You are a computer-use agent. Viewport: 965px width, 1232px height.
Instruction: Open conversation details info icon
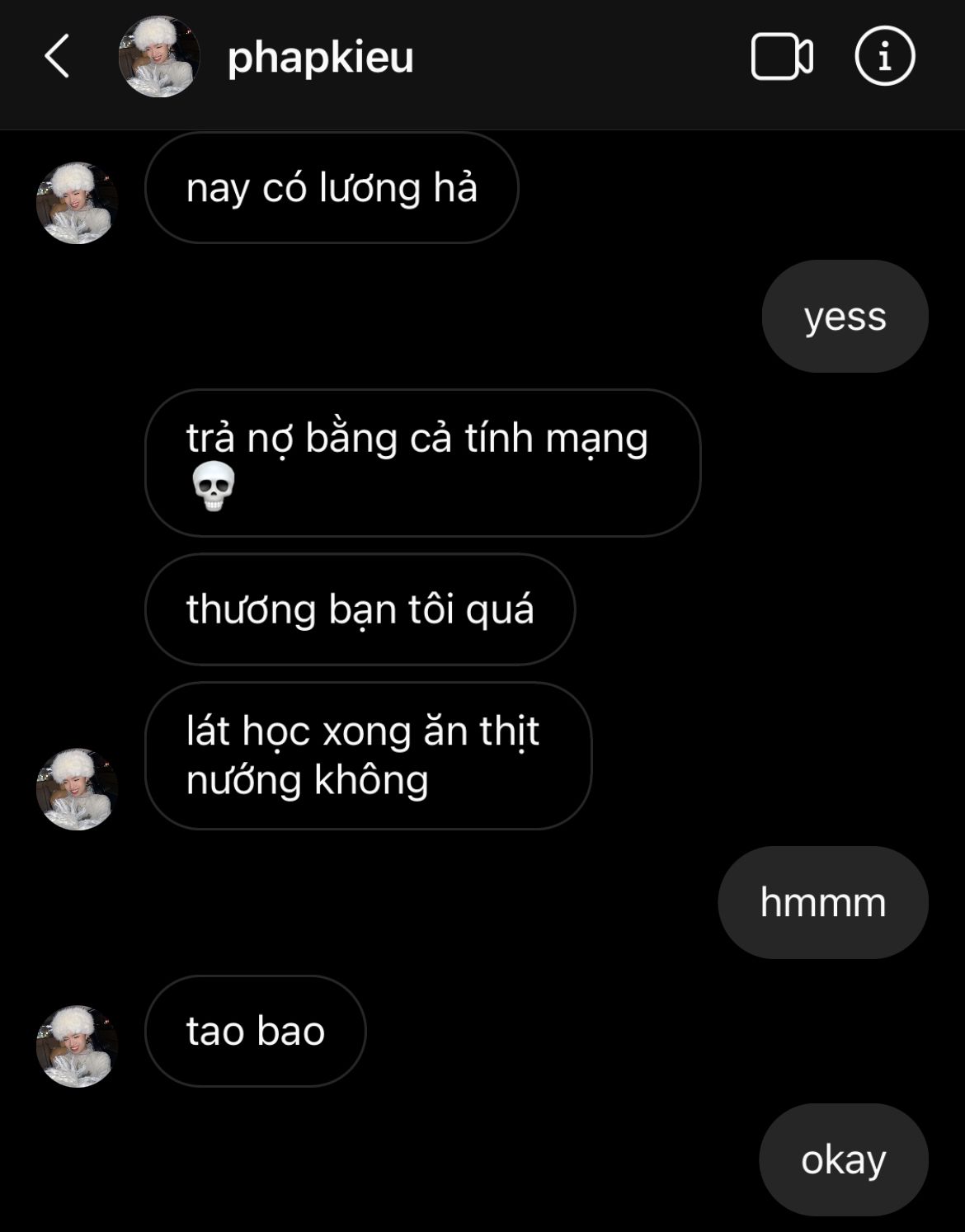pyautogui.click(x=884, y=57)
